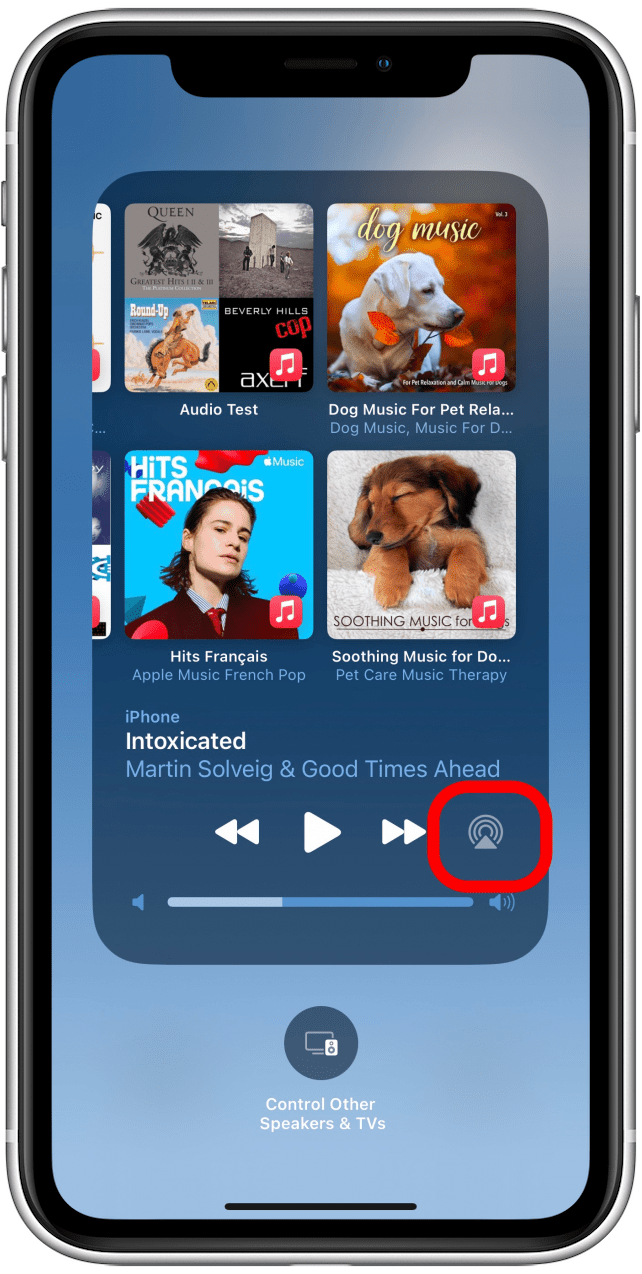Set volume on the volume slider
642x1274 pixels.
(x=320, y=902)
